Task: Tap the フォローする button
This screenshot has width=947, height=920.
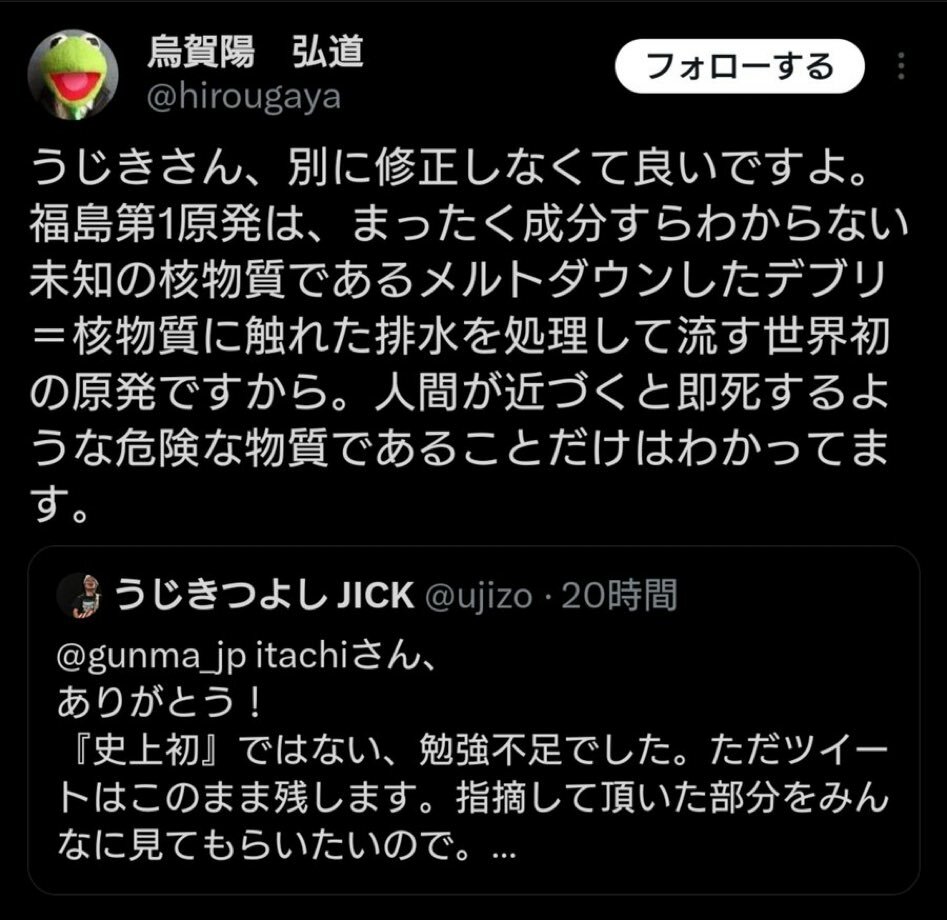Action: (x=738, y=68)
